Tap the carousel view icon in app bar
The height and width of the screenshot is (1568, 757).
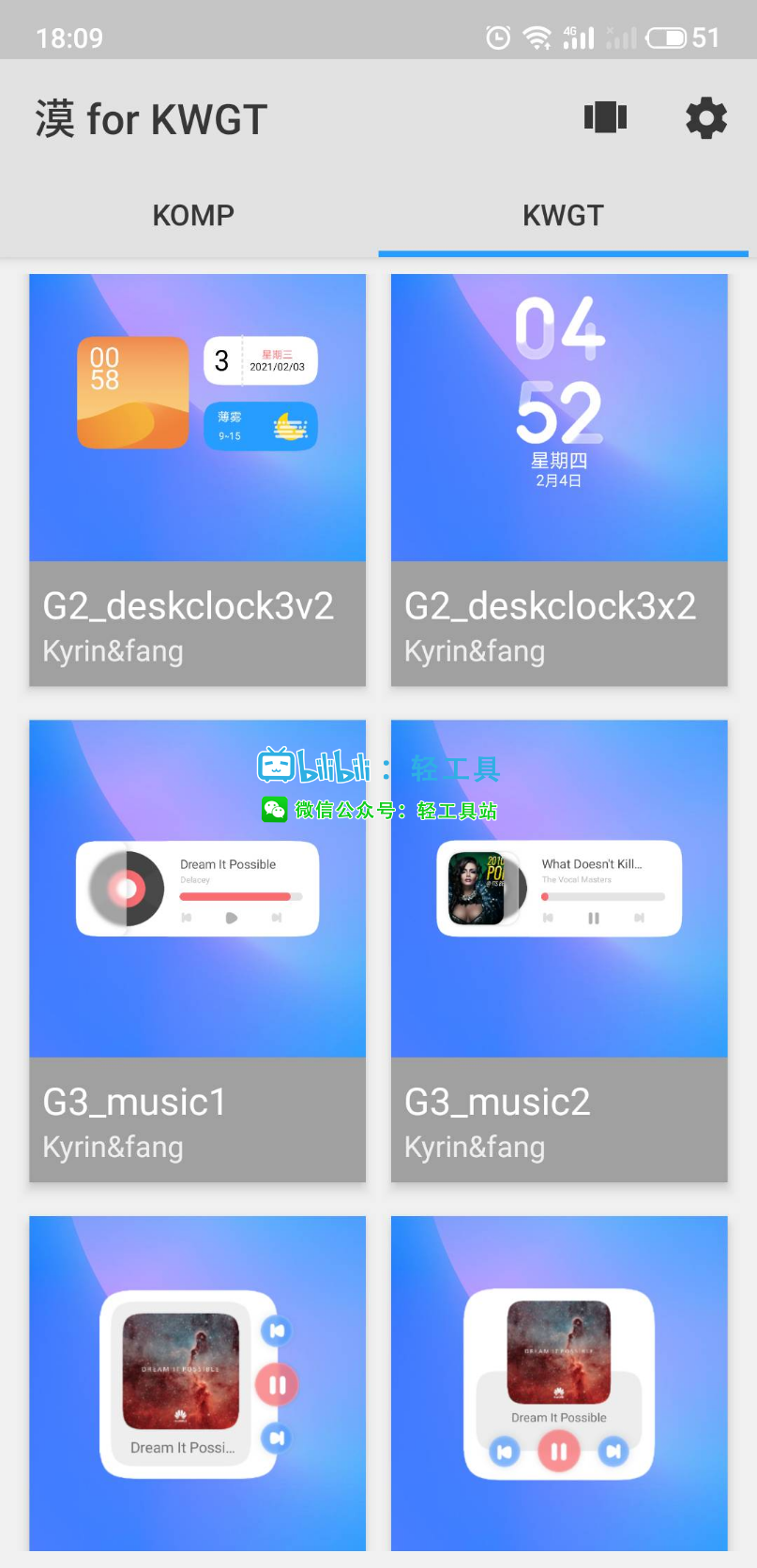tap(605, 117)
